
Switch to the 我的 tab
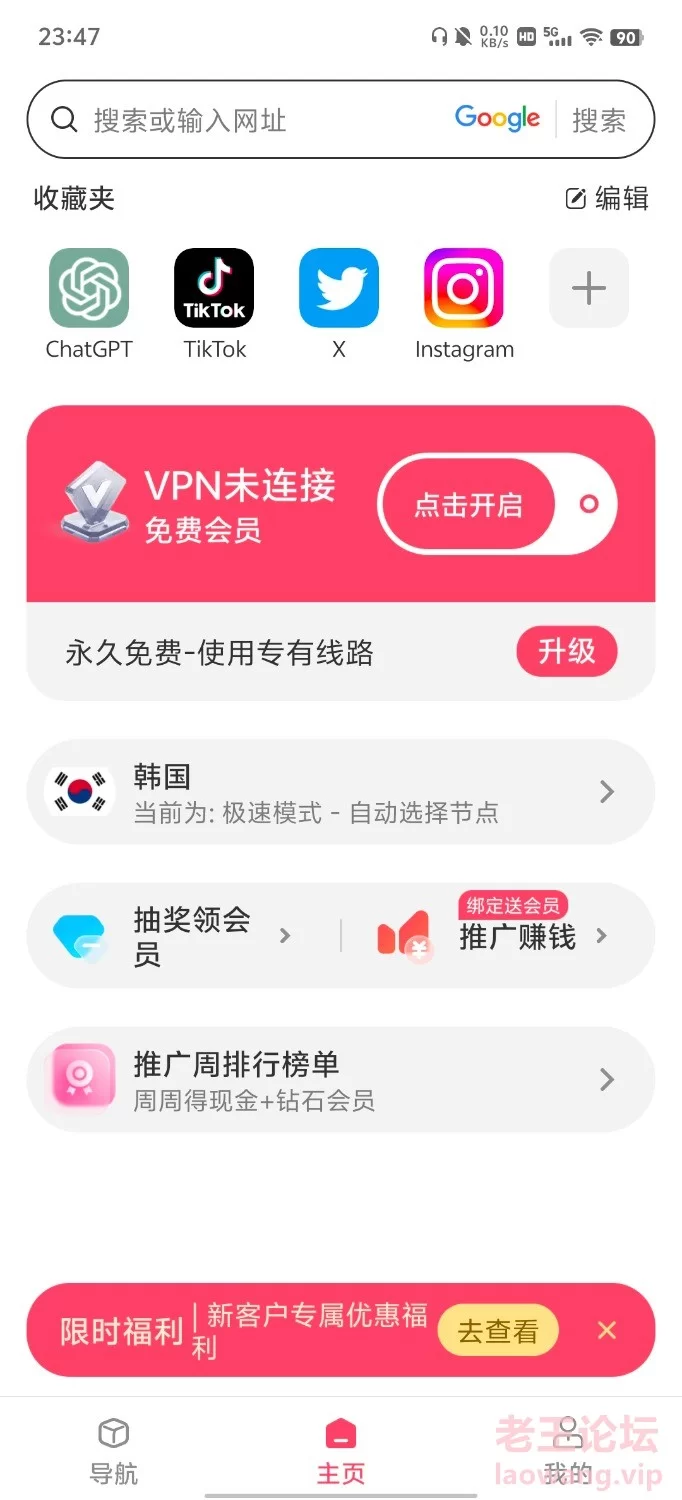click(x=568, y=1450)
